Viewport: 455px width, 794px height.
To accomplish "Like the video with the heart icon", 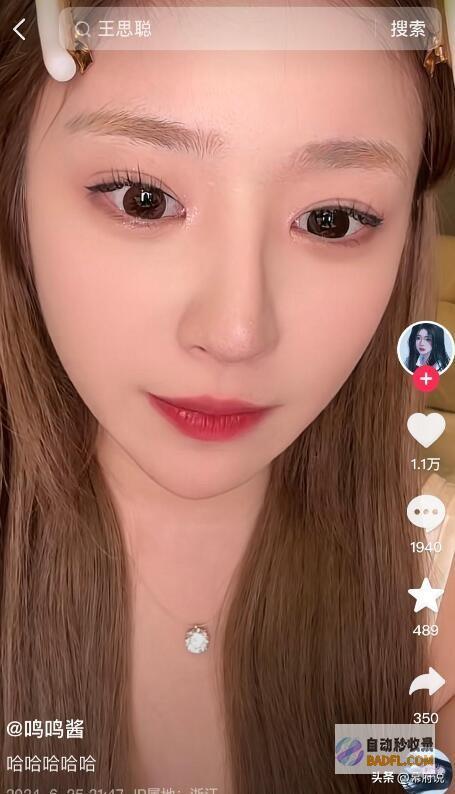I will pyautogui.click(x=426, y=430).
